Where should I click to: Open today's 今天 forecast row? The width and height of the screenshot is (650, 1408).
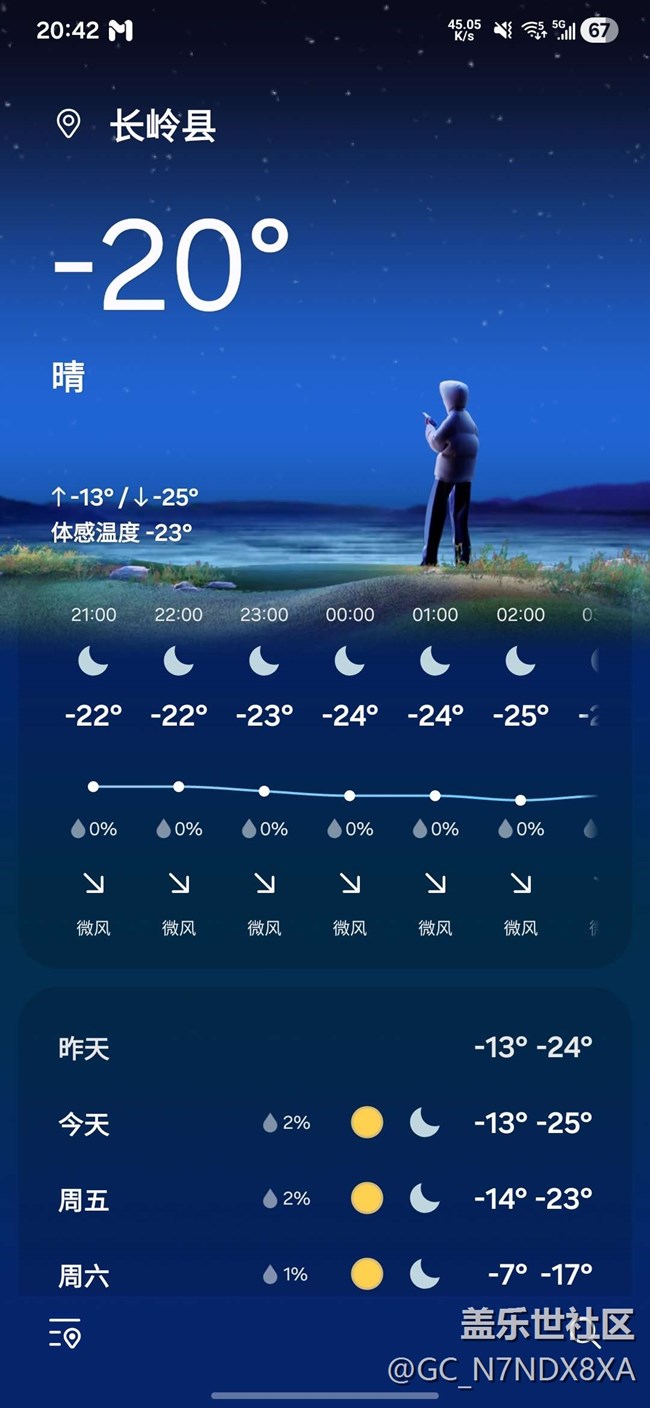325,1123
